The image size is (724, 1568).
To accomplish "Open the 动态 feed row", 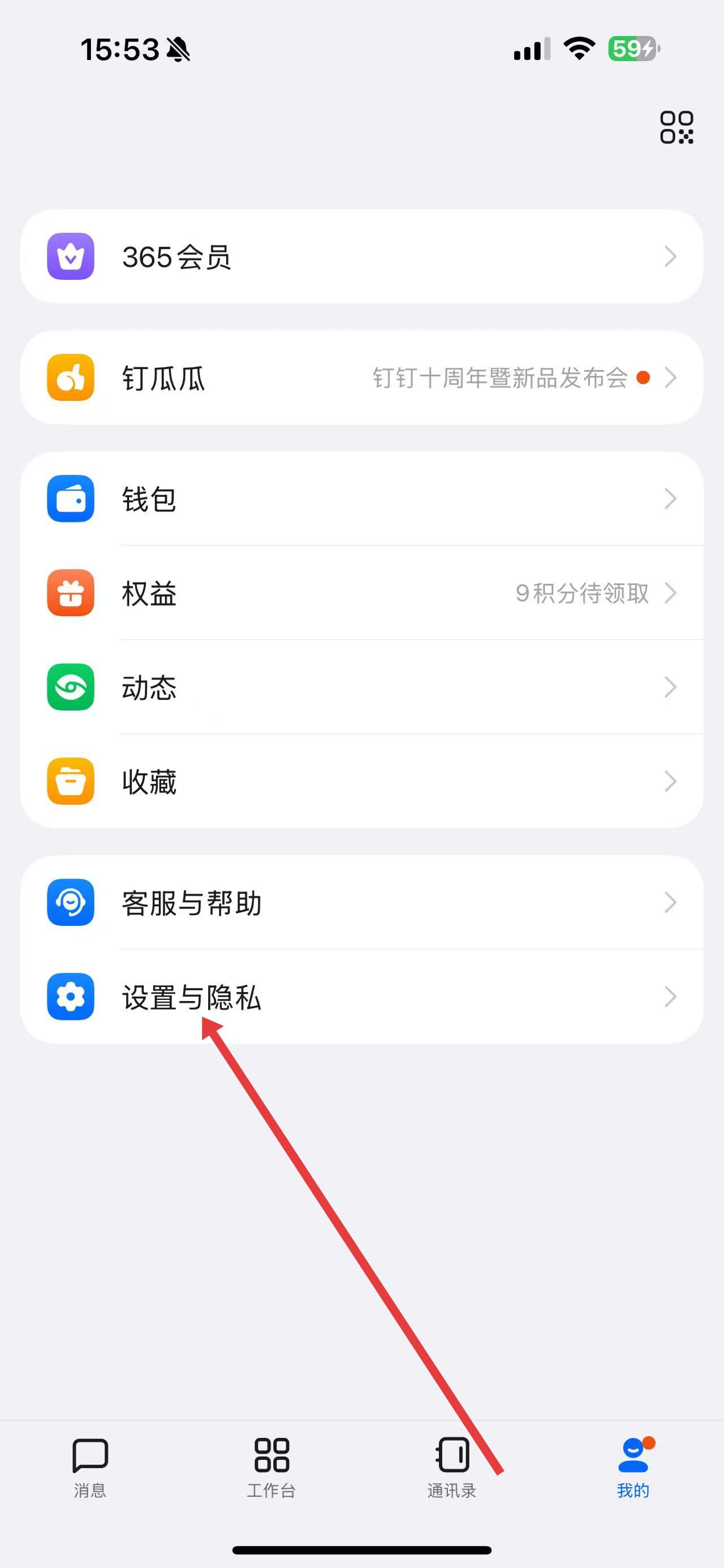I will [361, 687].
